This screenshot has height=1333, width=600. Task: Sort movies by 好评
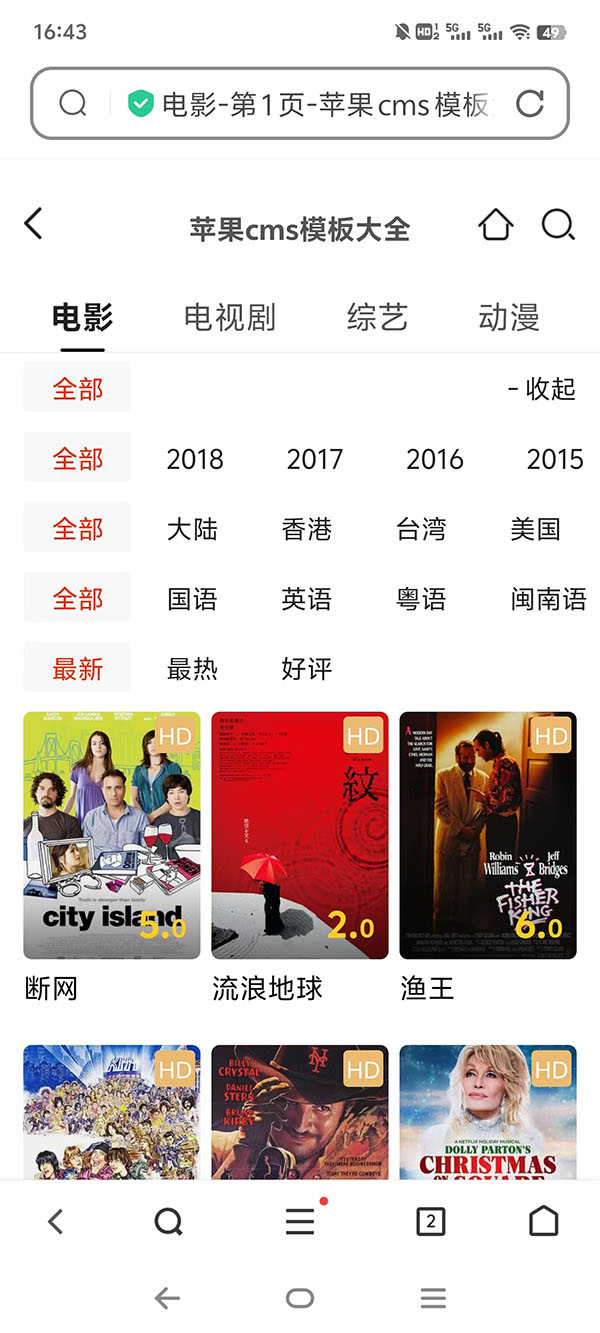click(x=306, y=669)
